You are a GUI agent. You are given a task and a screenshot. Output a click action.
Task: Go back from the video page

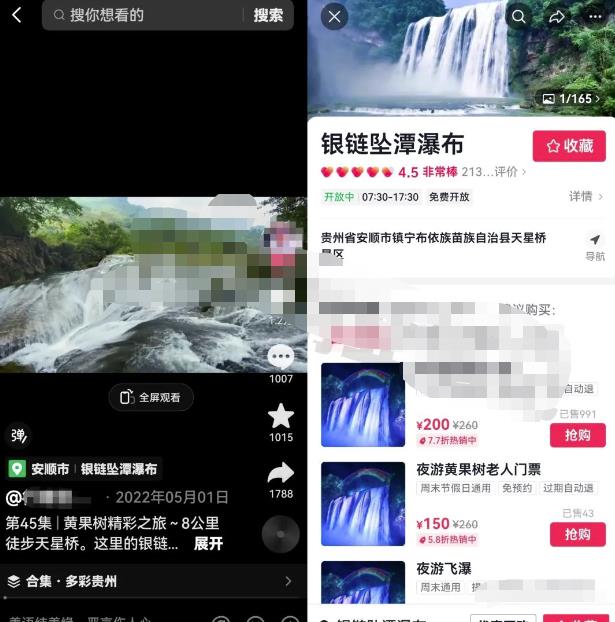(x=16, y=15)
